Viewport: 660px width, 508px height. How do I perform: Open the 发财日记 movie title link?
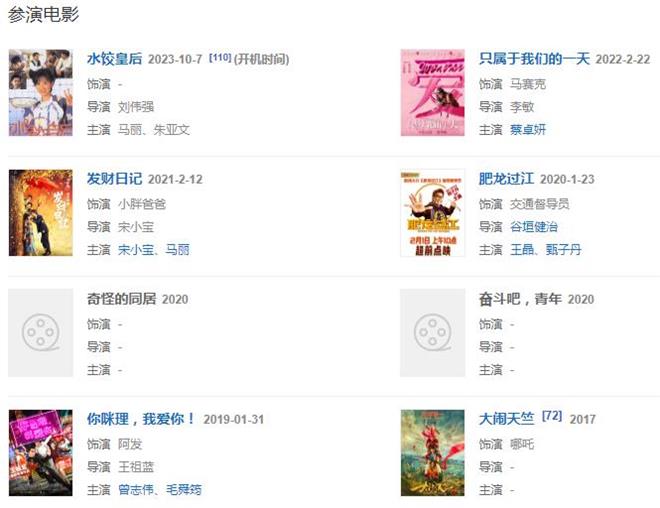coord(114,179)
